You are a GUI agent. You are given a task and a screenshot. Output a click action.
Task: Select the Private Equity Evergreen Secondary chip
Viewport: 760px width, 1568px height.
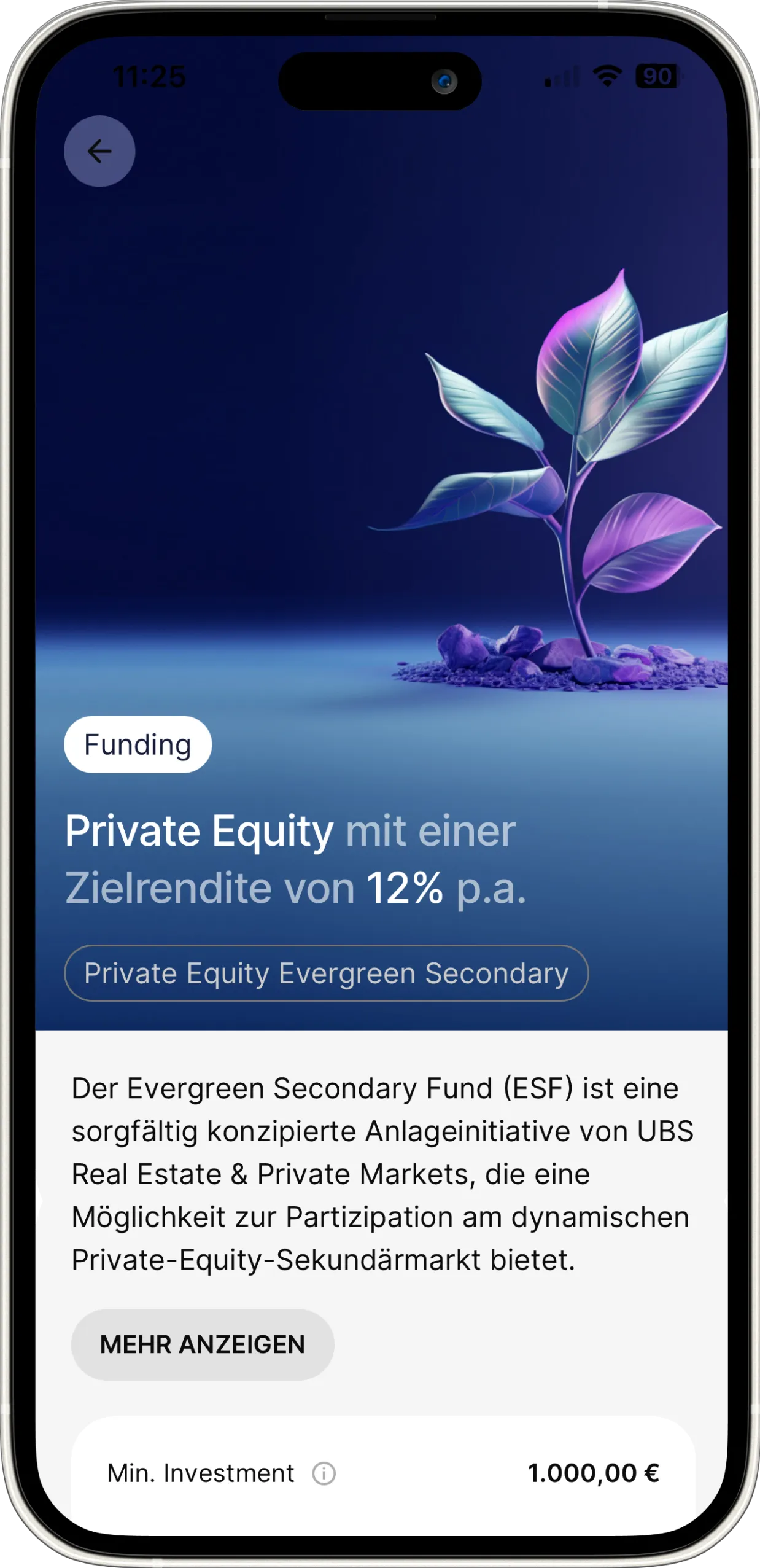(x=326, y=973)
